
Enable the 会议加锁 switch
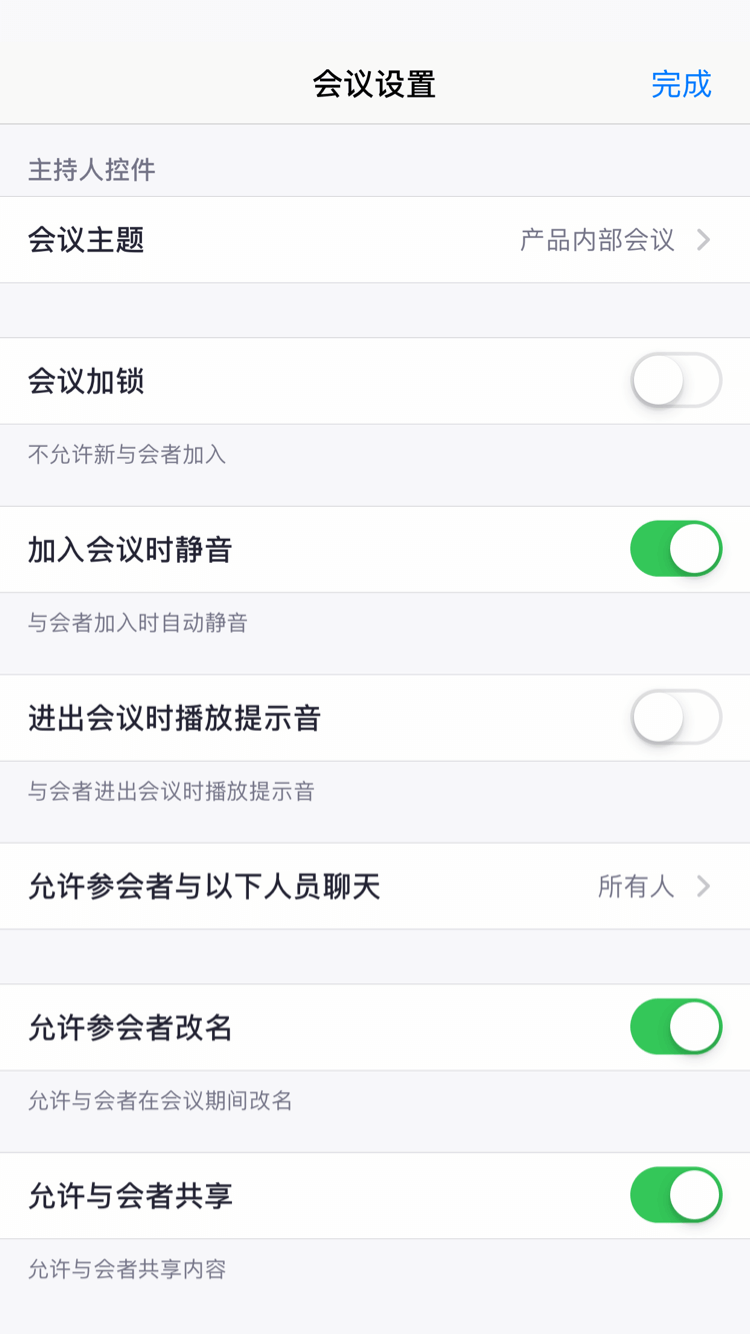click(675, 381)
